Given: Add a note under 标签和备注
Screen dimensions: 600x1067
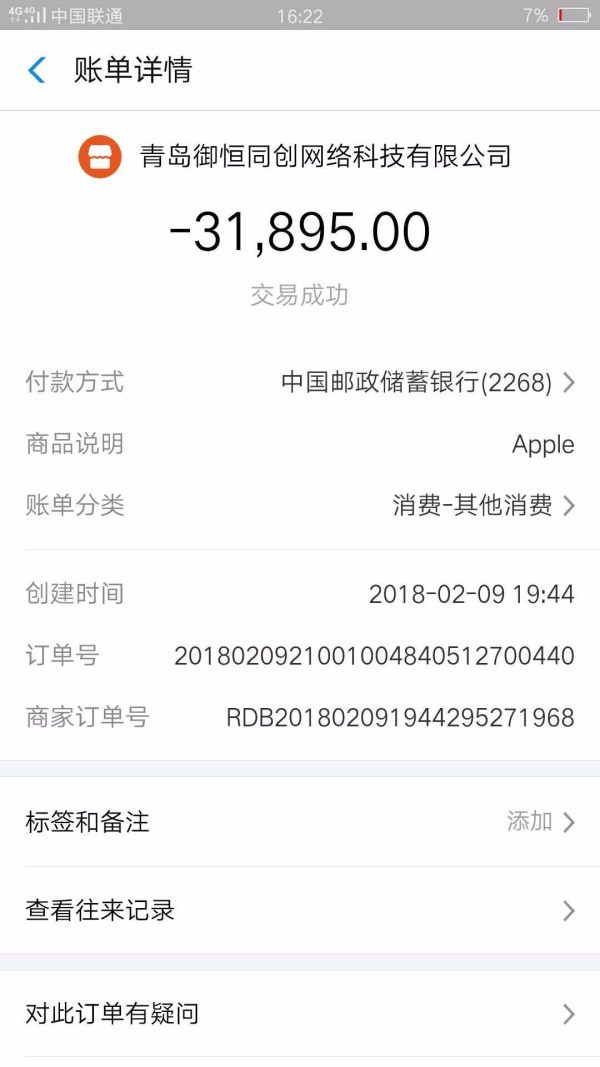Looking at the screenshot, I should tap(300, 822).
